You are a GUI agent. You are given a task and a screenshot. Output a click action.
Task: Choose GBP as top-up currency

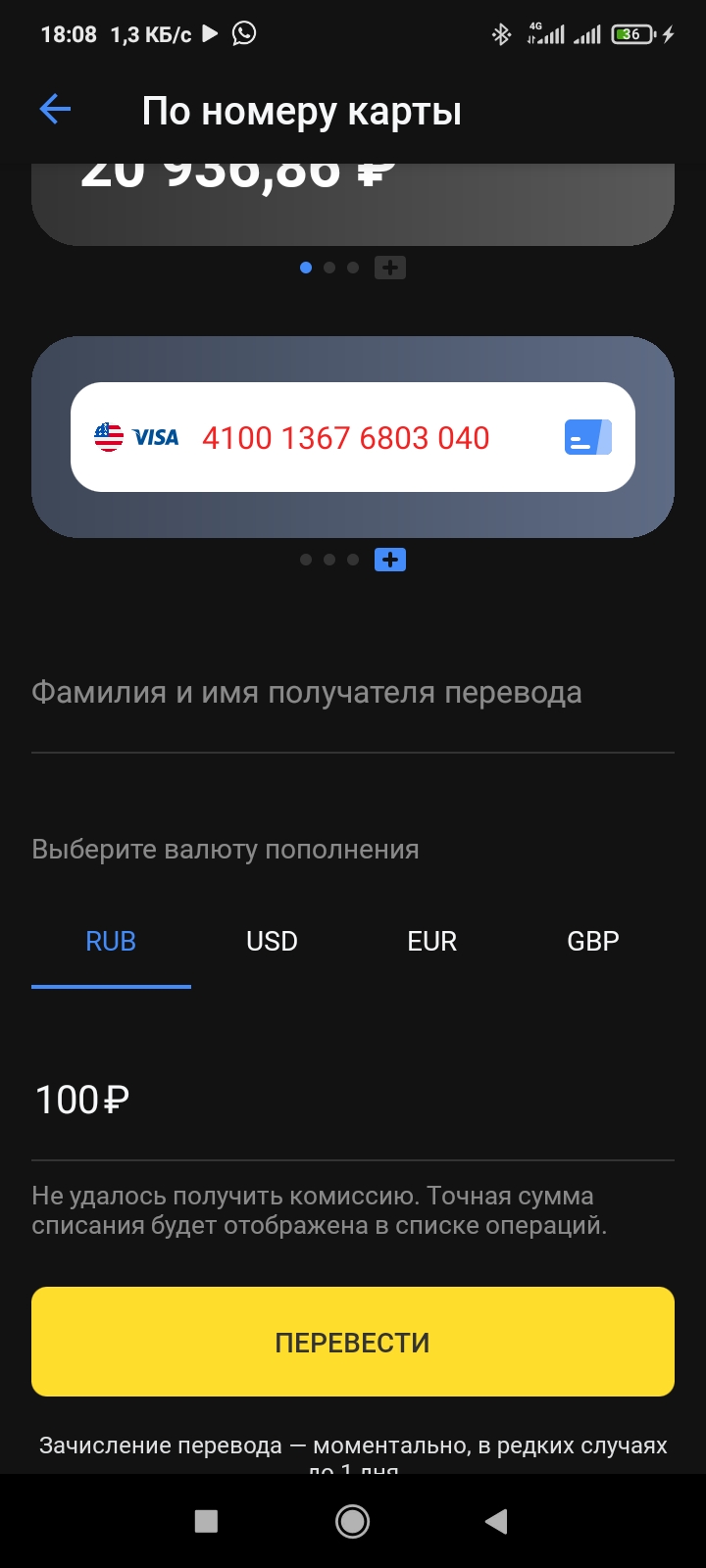pyautogui.click(x=593, y=942)
